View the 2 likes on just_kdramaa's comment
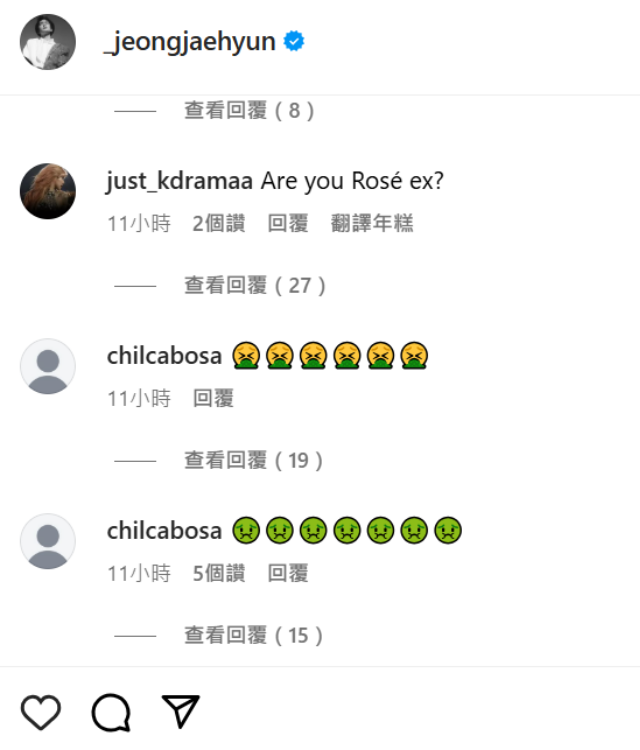The image size is (640, 750). [x=218, y=223]
